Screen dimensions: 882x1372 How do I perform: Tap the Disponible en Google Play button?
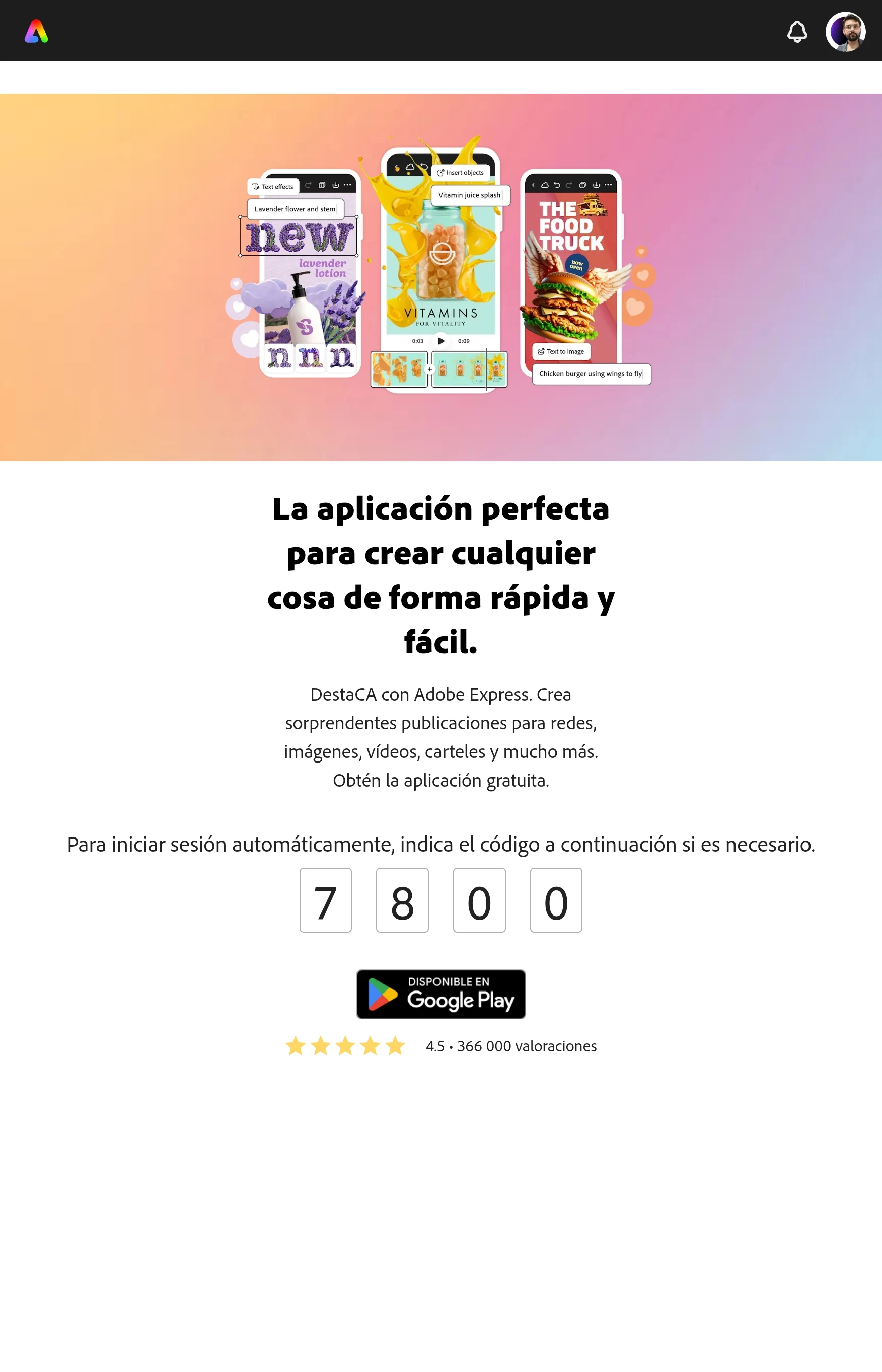tap(440, 994)
